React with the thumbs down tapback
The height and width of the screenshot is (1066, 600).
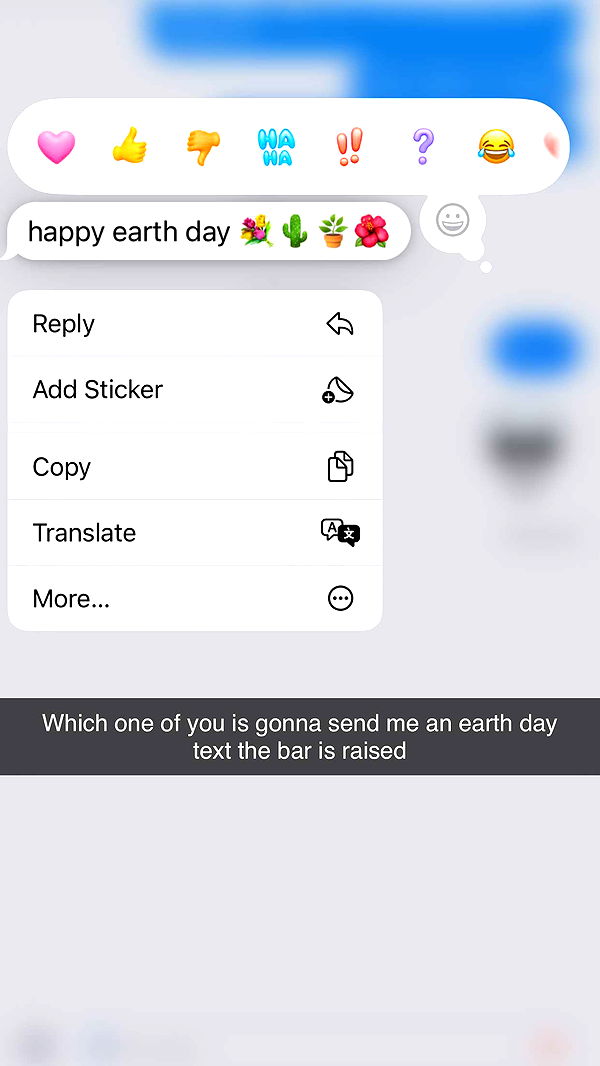point(203,148)
